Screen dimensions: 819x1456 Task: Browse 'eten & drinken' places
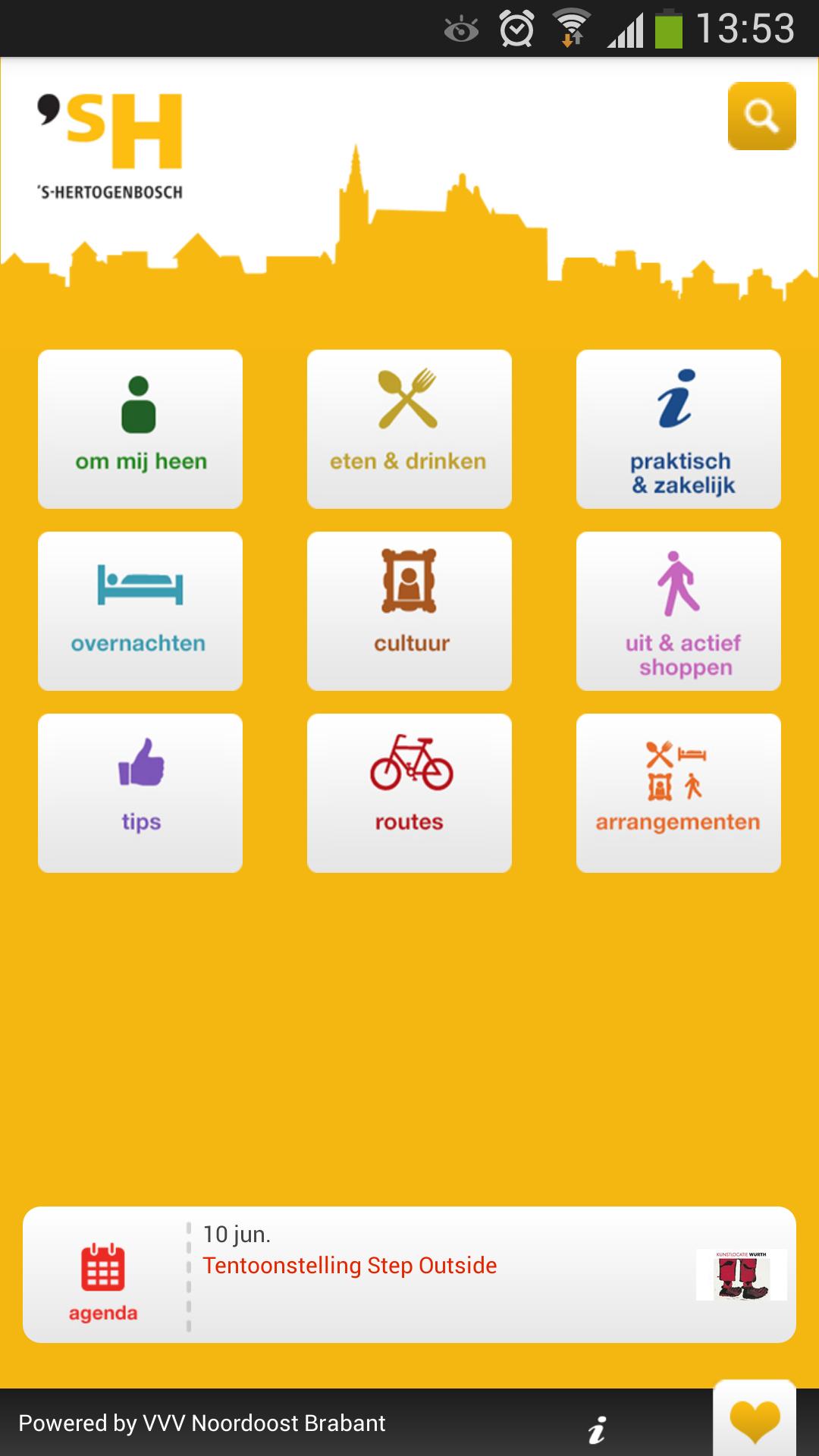(x=409, y=429)
